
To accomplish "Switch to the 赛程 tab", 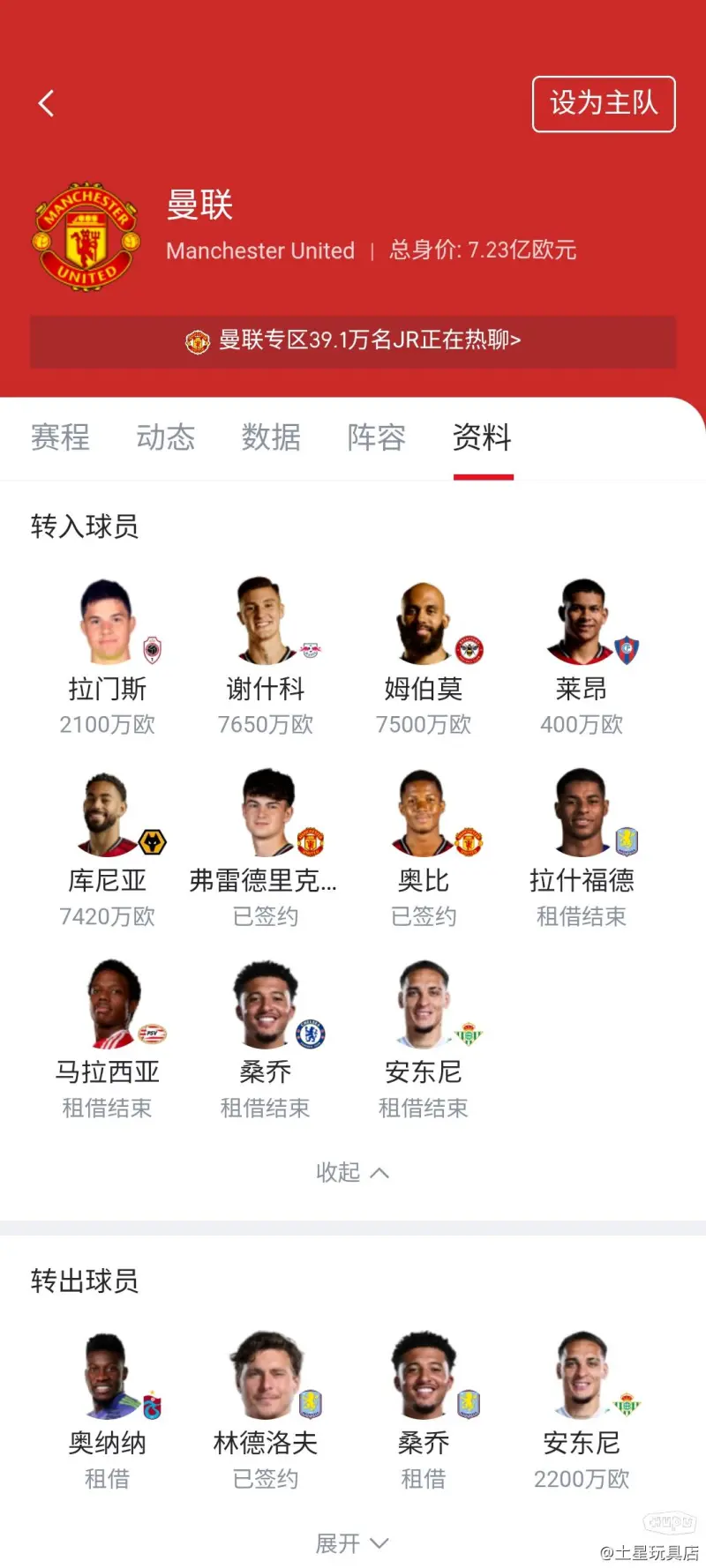I will (x=60, y=437).
